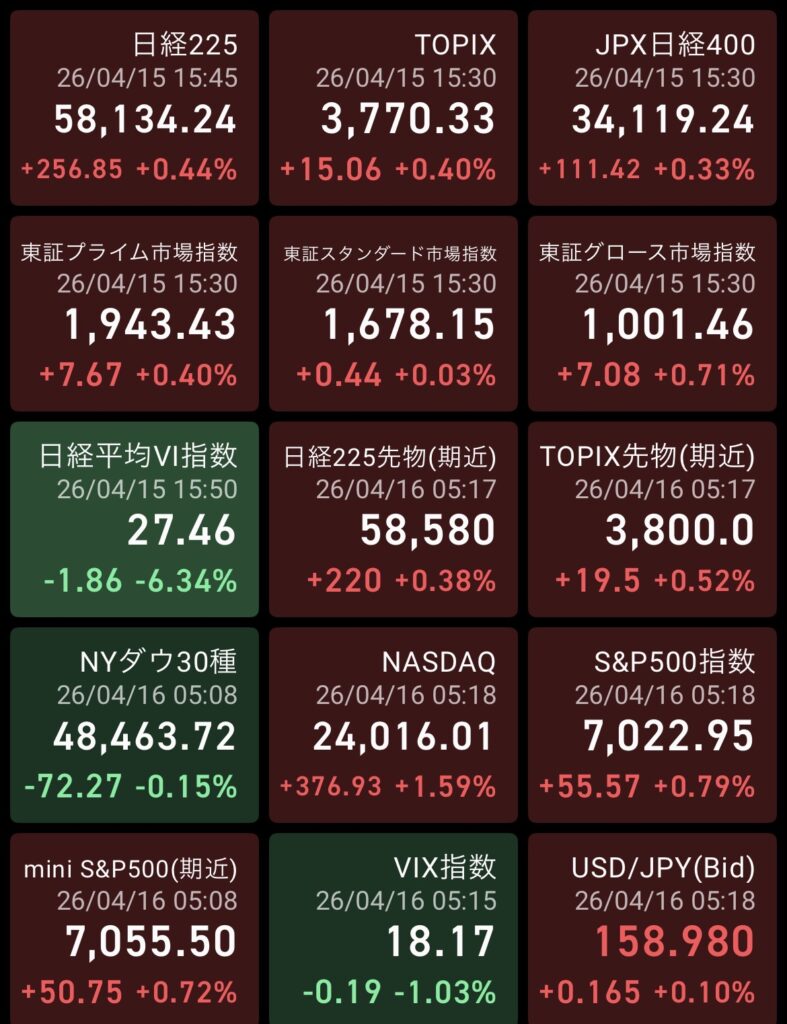Tap the TOPIX先物(期近) tile
787x1024 pixels.
point(652,519)
